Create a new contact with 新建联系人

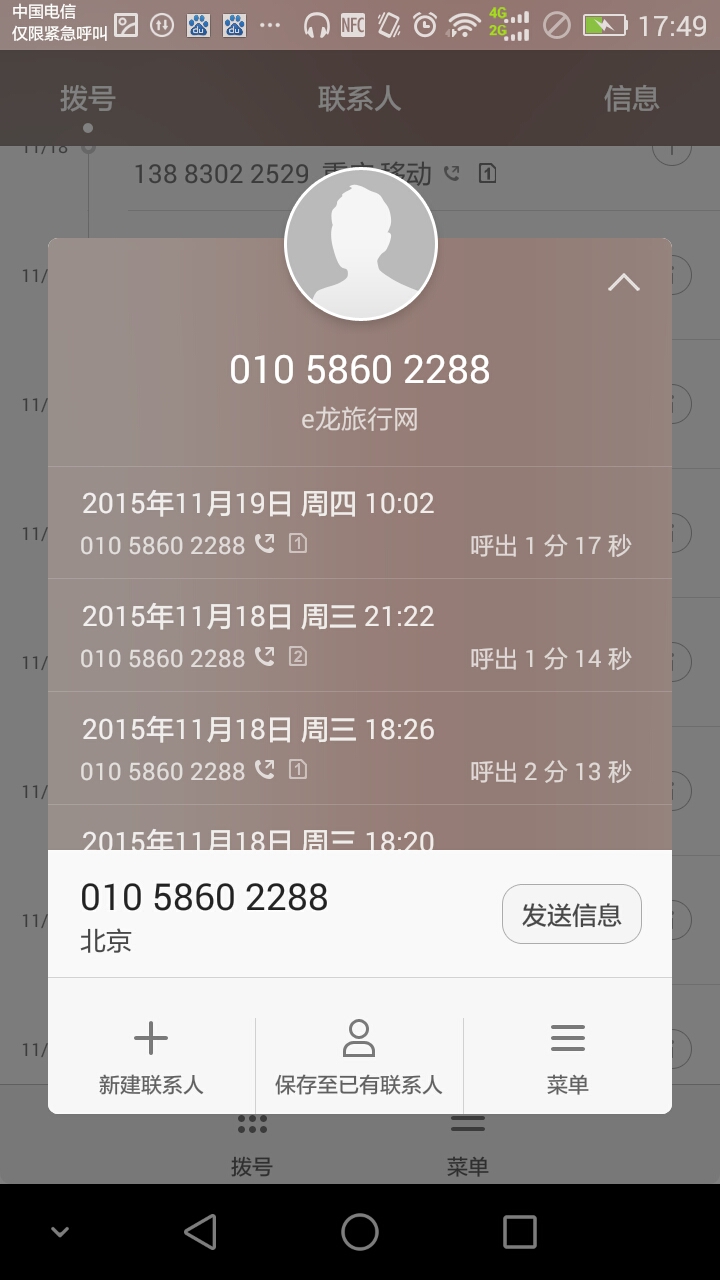coord(151,1058)
